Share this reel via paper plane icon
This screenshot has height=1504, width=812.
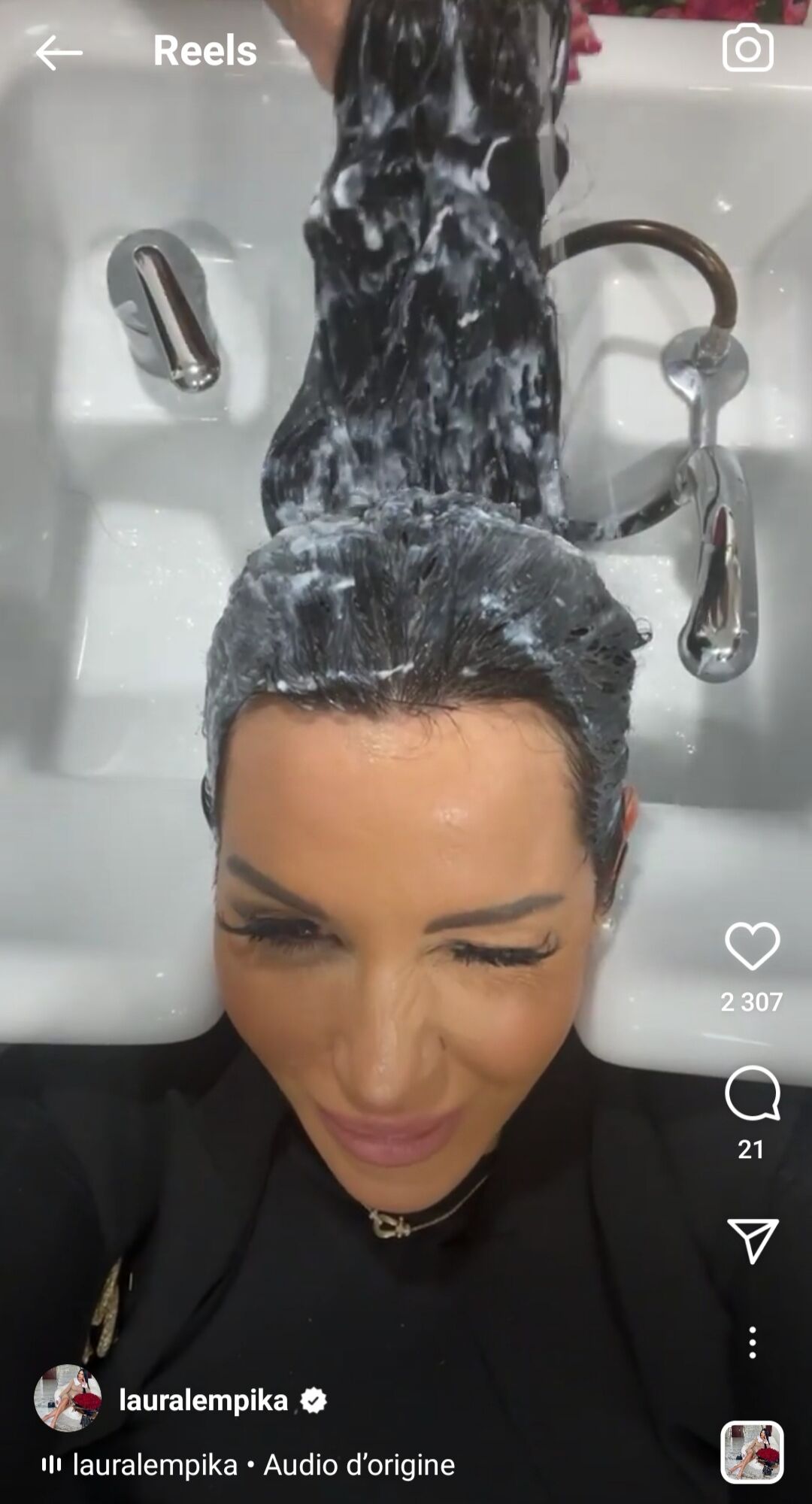tap(752, 1241)
